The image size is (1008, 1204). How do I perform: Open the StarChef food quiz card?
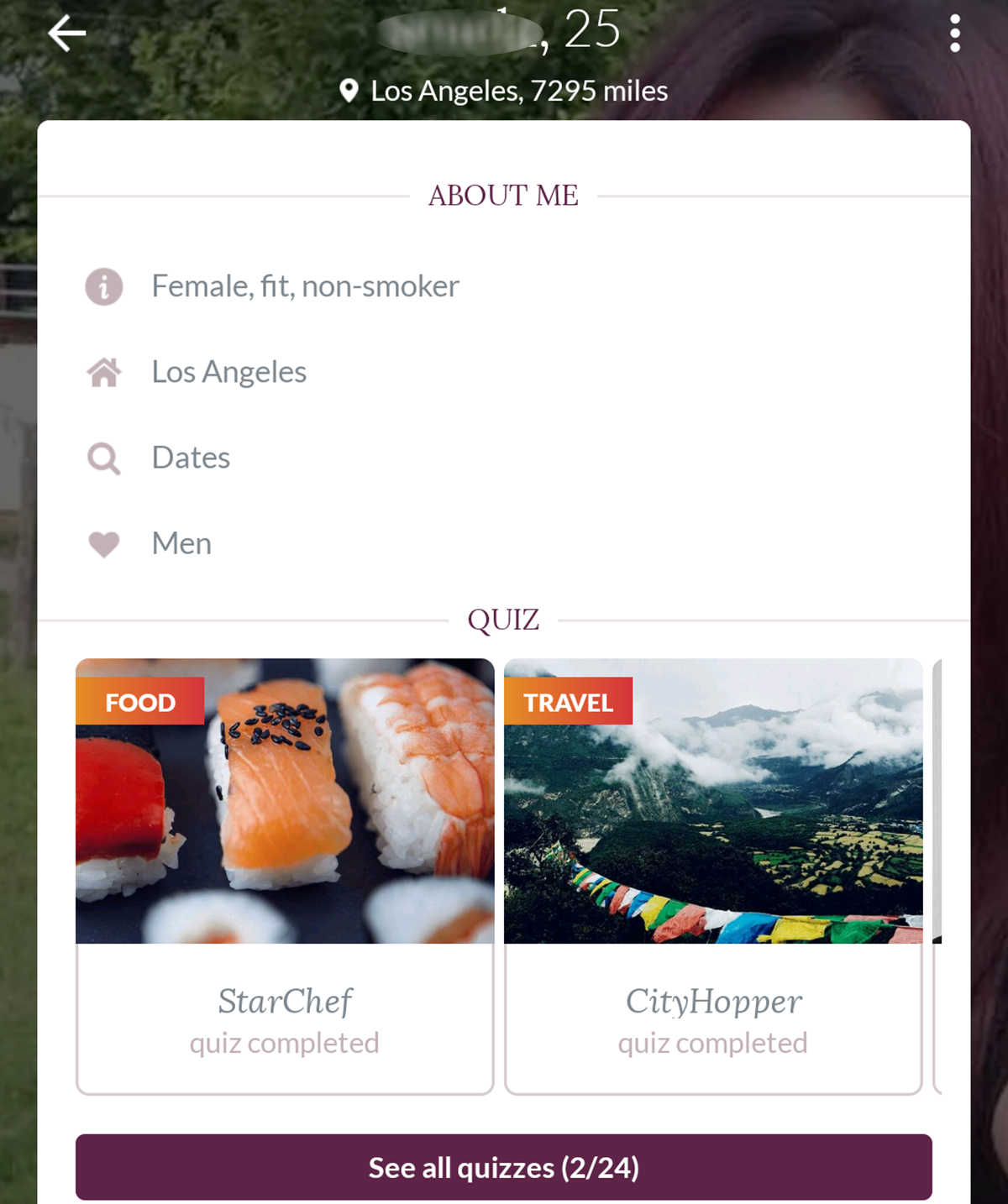(285, 876)
